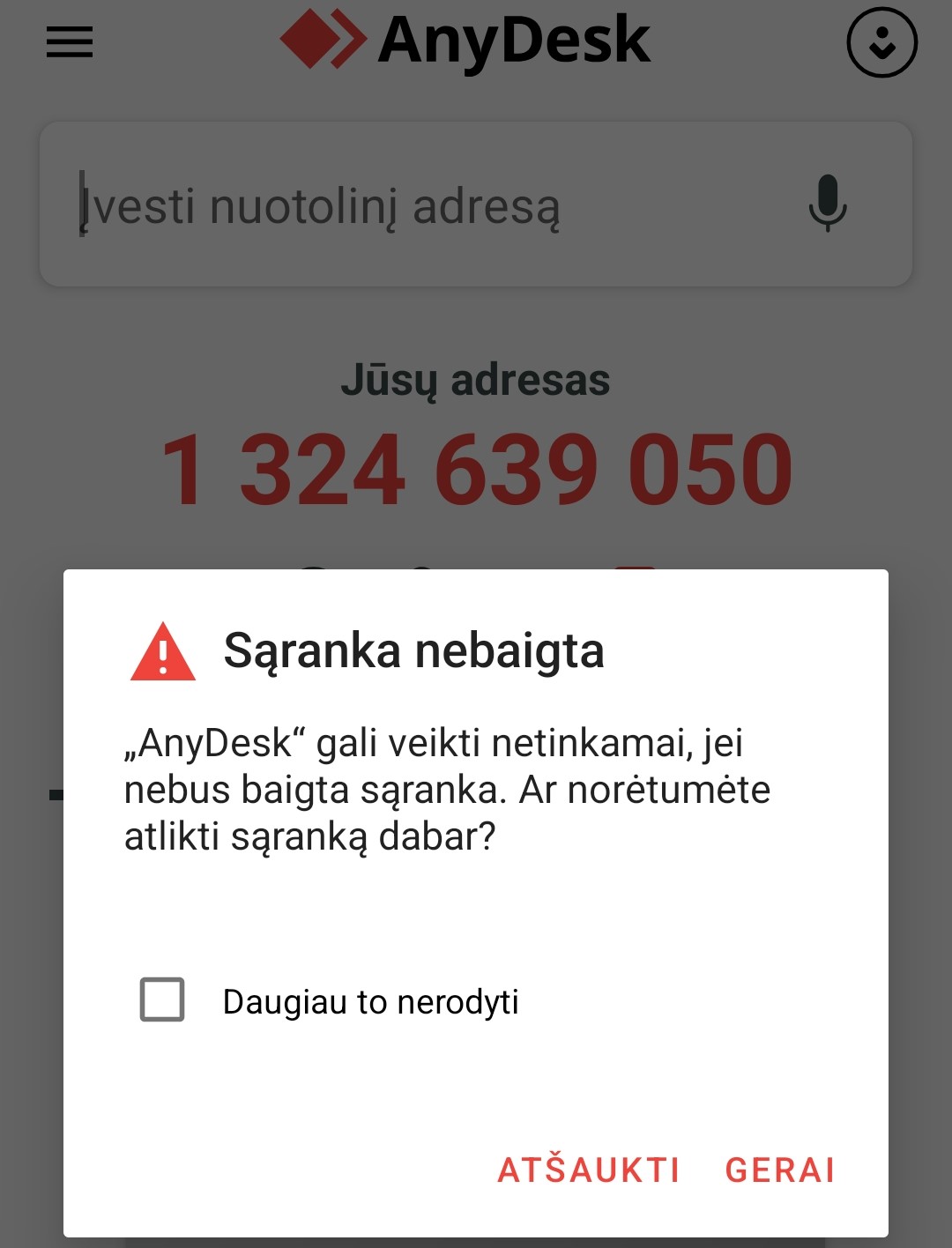The width and height of the screenshot is (952, 1248).
Task: Tap ATŠAUKTI to cancel the setup
Action: click(589, 1170)
